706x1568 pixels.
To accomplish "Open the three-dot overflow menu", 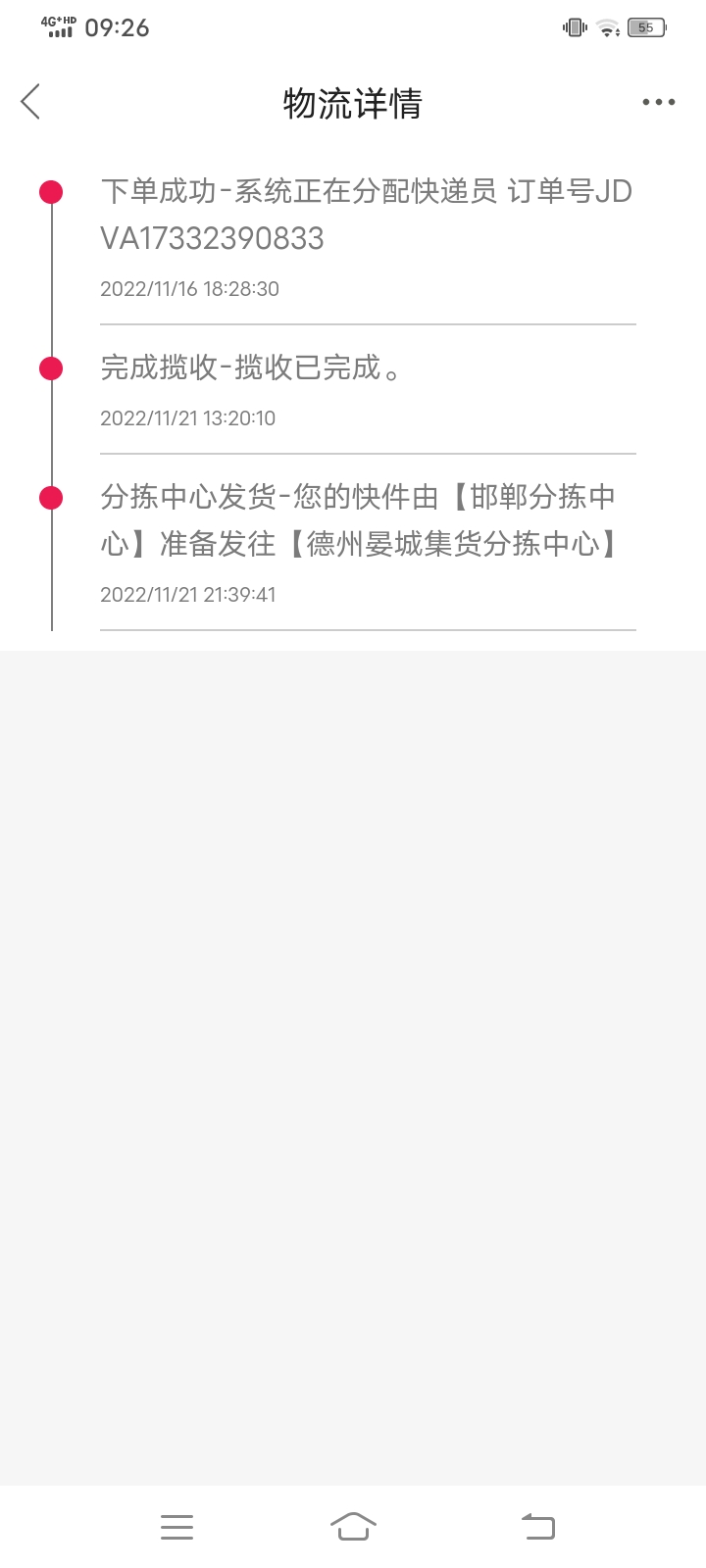I will (x=658, y=102).
